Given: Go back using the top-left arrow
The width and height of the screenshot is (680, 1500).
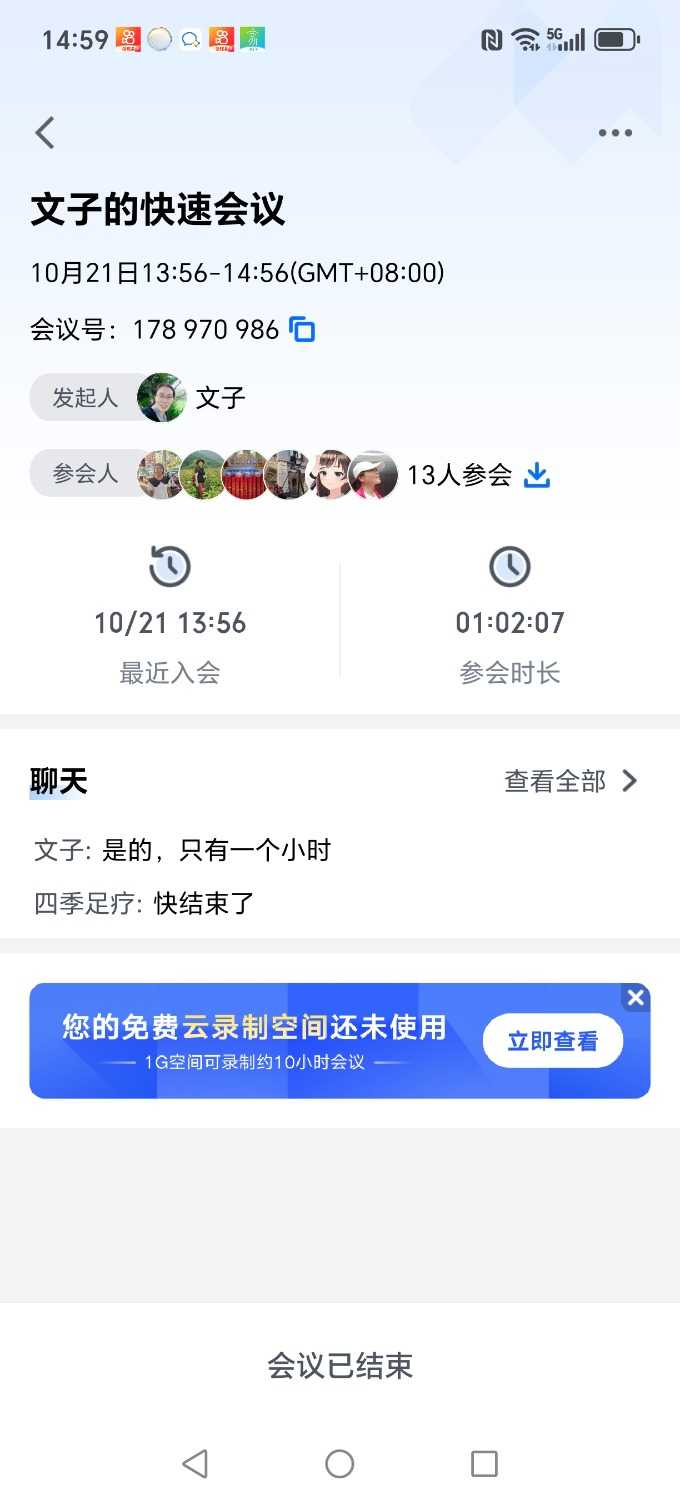Looking at the screenshot, I should click(45, 133).
